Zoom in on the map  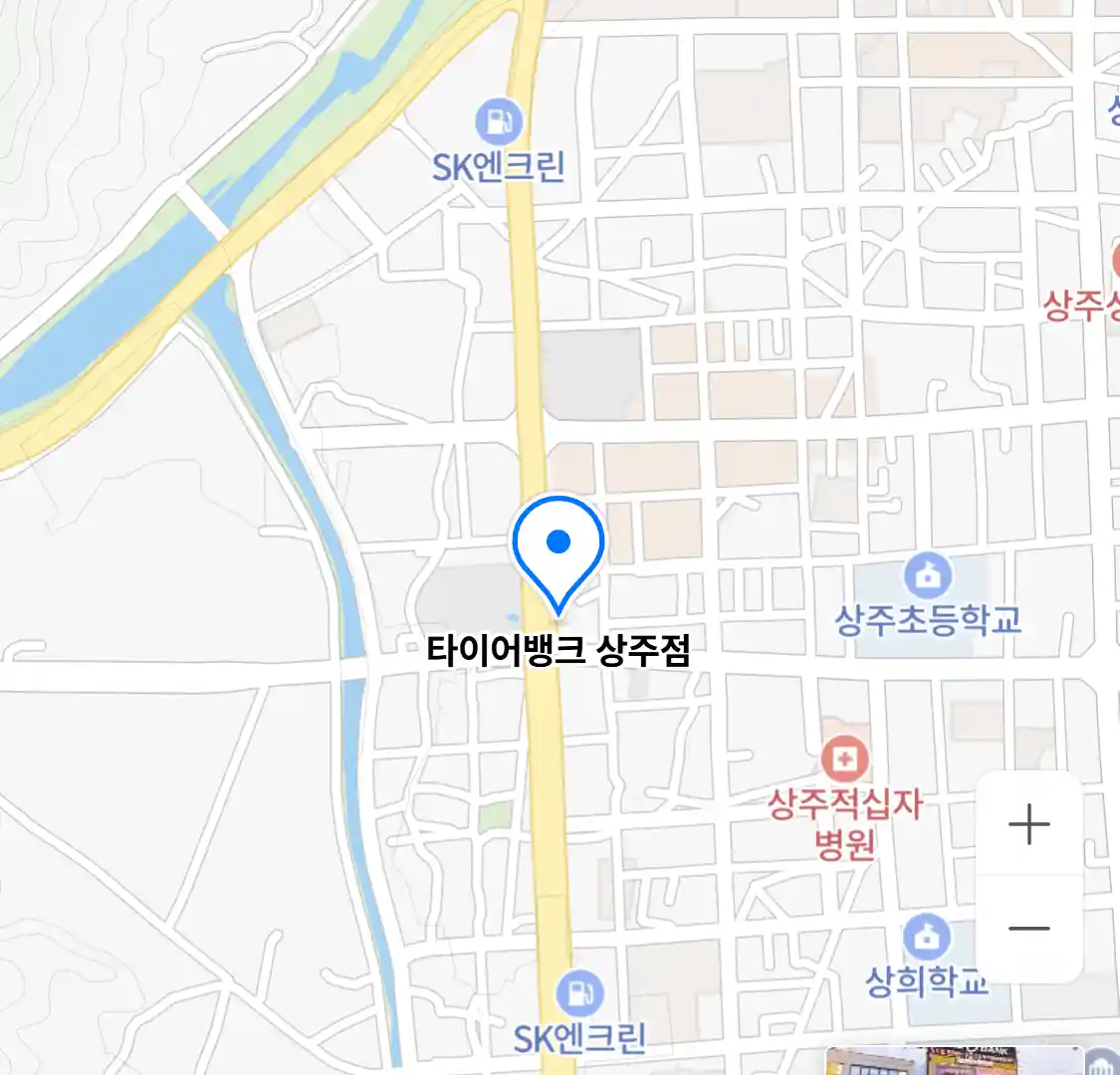pos(1028,825)
